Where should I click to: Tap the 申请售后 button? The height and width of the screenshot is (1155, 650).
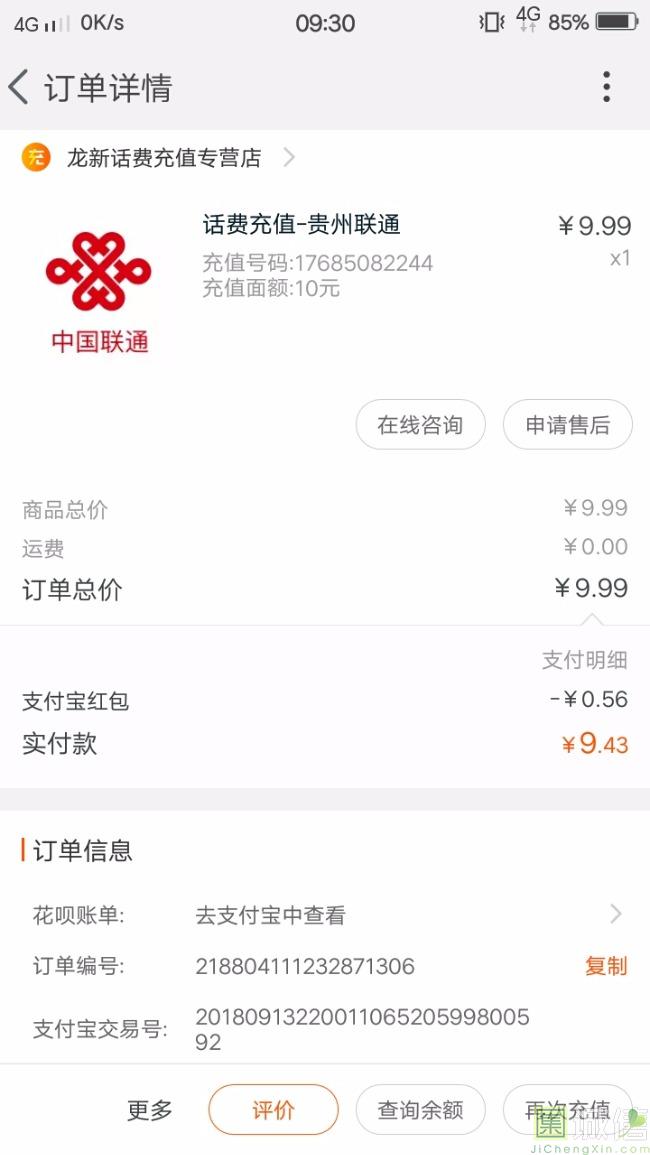[x=567, y=424]
